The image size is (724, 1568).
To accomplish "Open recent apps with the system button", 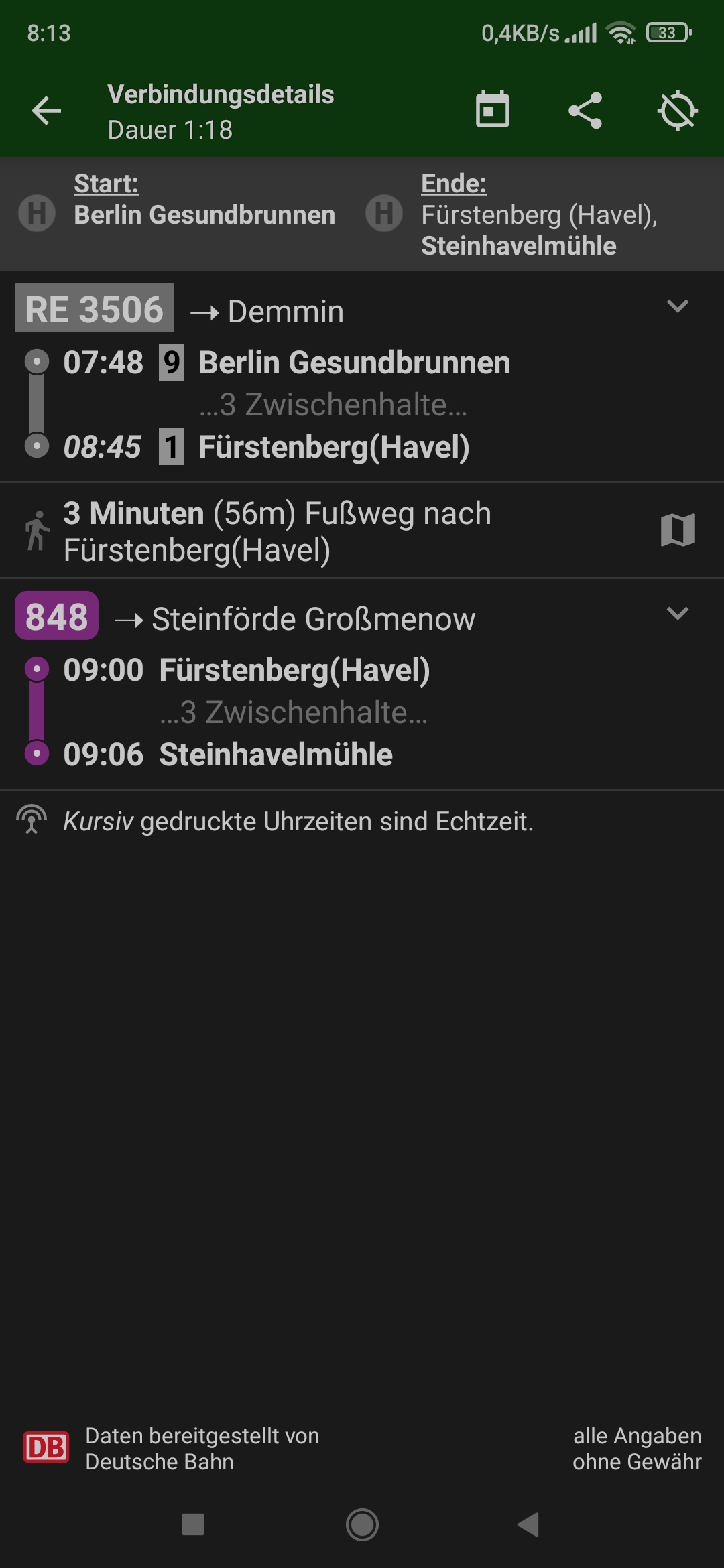I will (193, 1524).
